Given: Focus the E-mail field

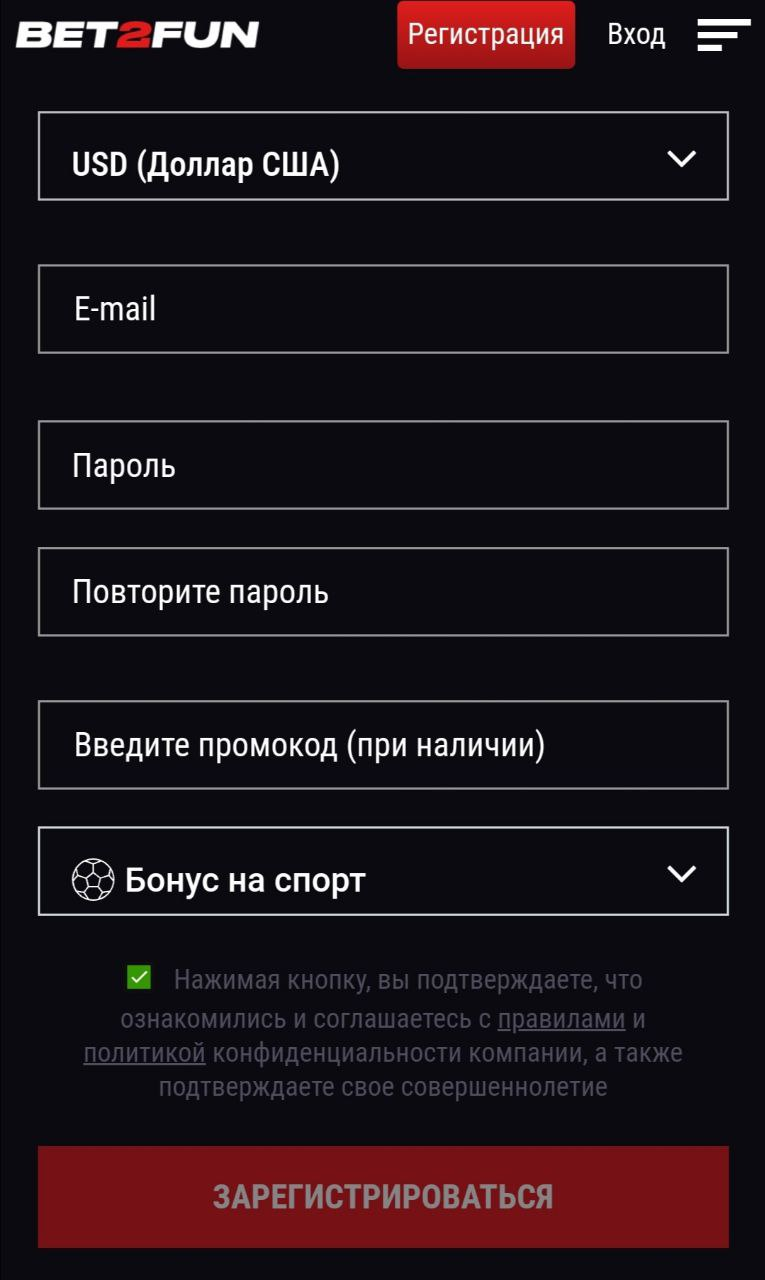Looking at the screenshot, I should [x=383, y=309].
